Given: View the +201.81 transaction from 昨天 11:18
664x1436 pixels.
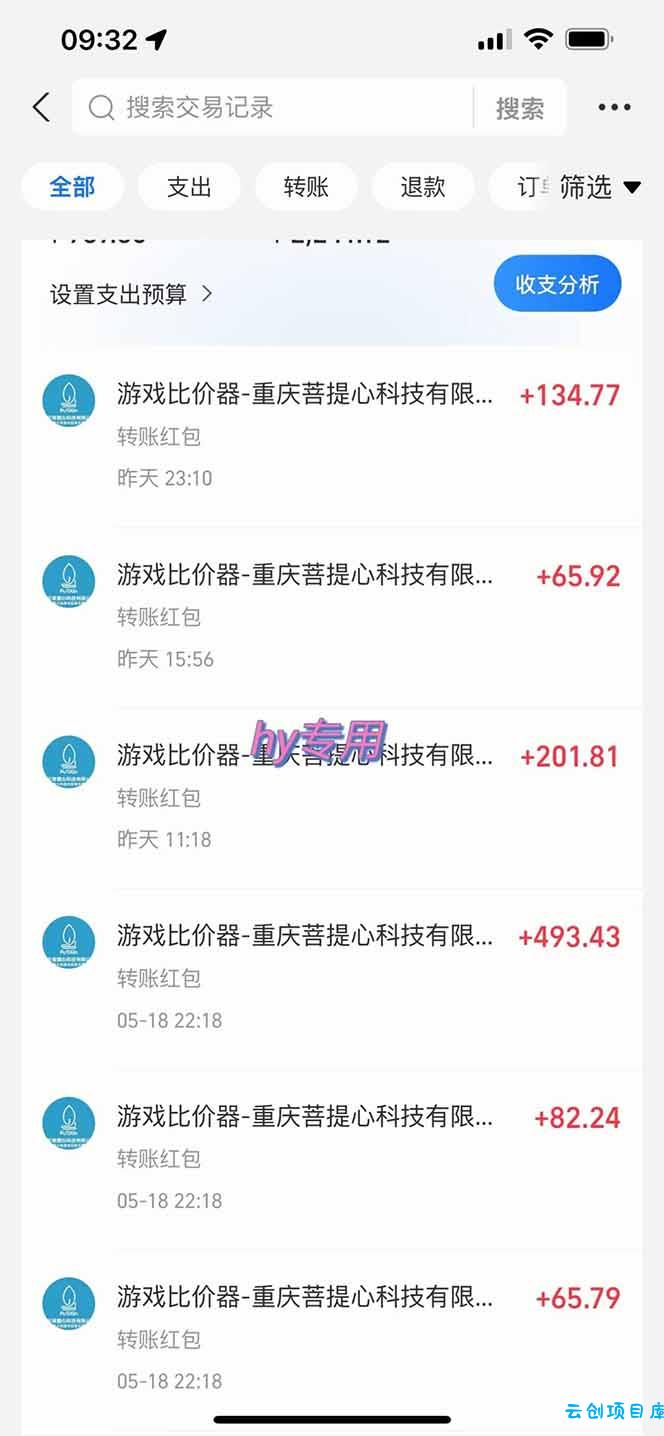Looking at the screenshot, I should (x=332, y=798).
